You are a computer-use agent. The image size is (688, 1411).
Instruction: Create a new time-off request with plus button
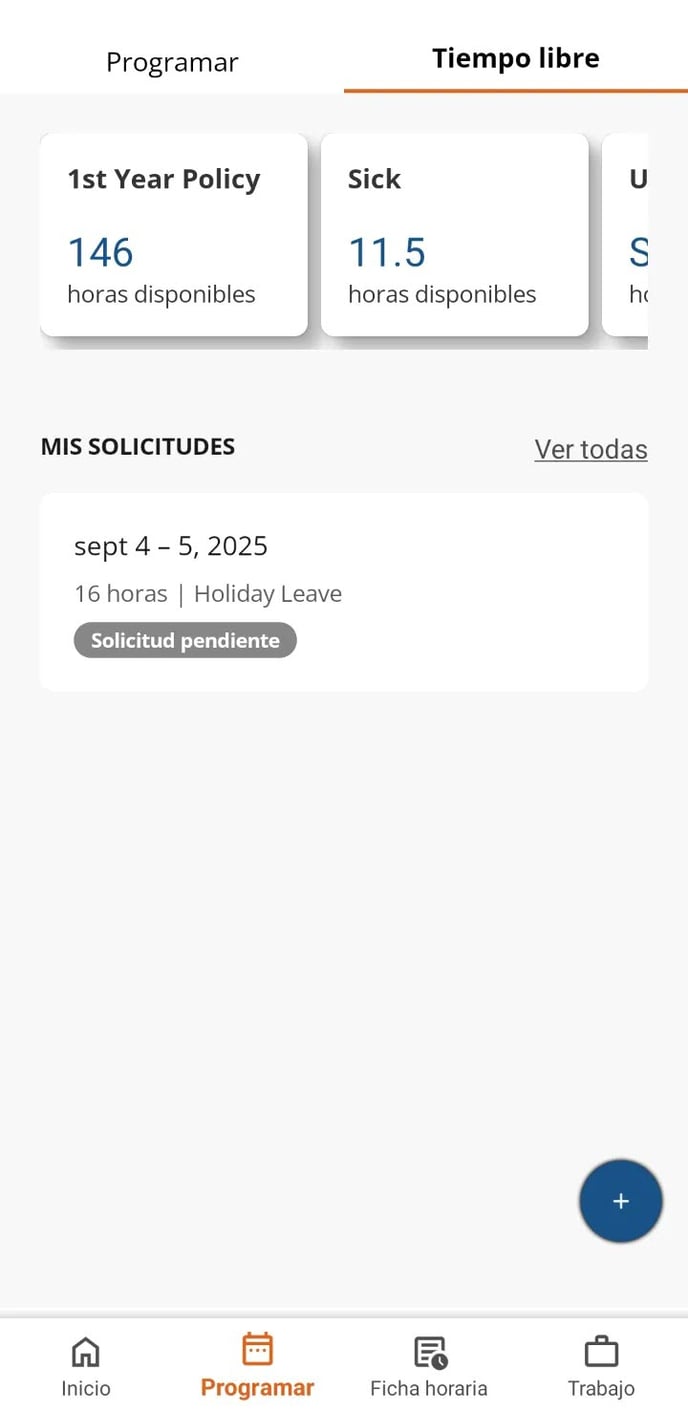tap(620, 1201)
